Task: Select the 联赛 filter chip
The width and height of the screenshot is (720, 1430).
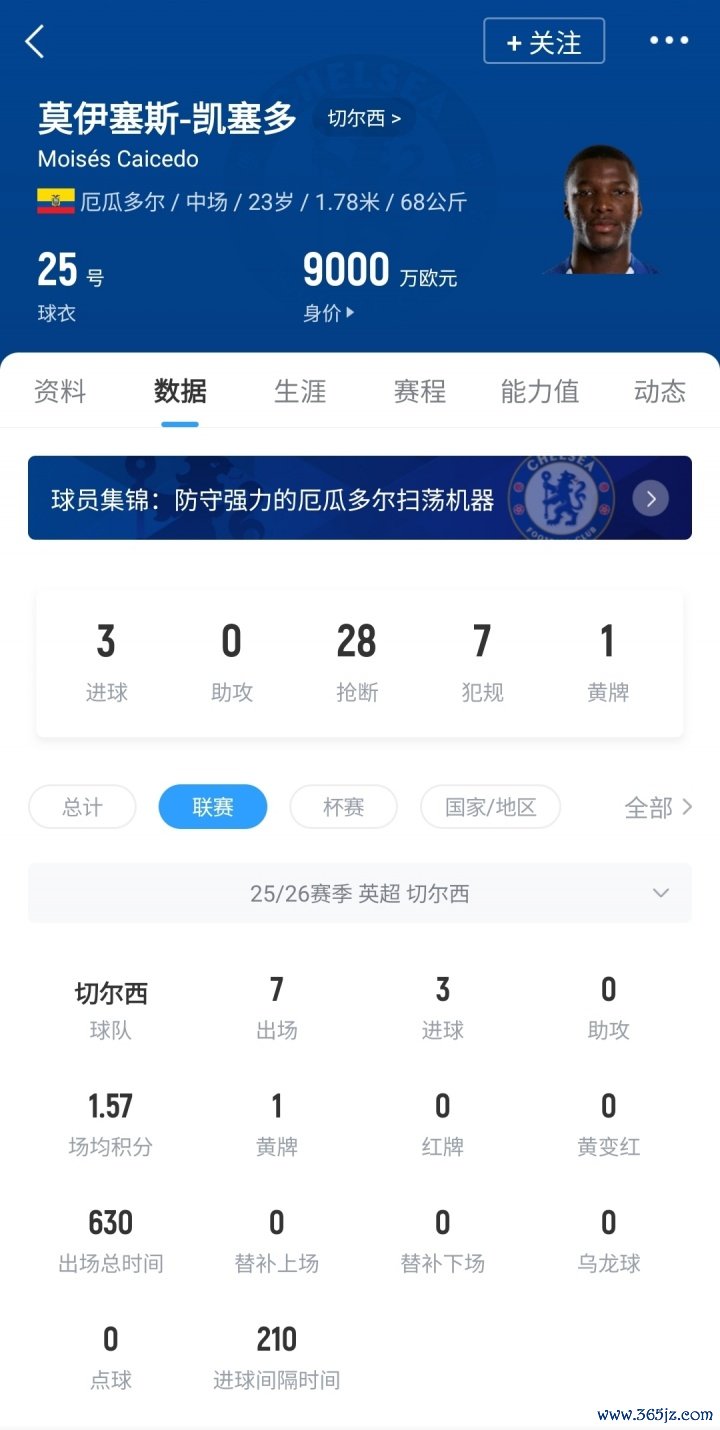Action: (213, 807)
